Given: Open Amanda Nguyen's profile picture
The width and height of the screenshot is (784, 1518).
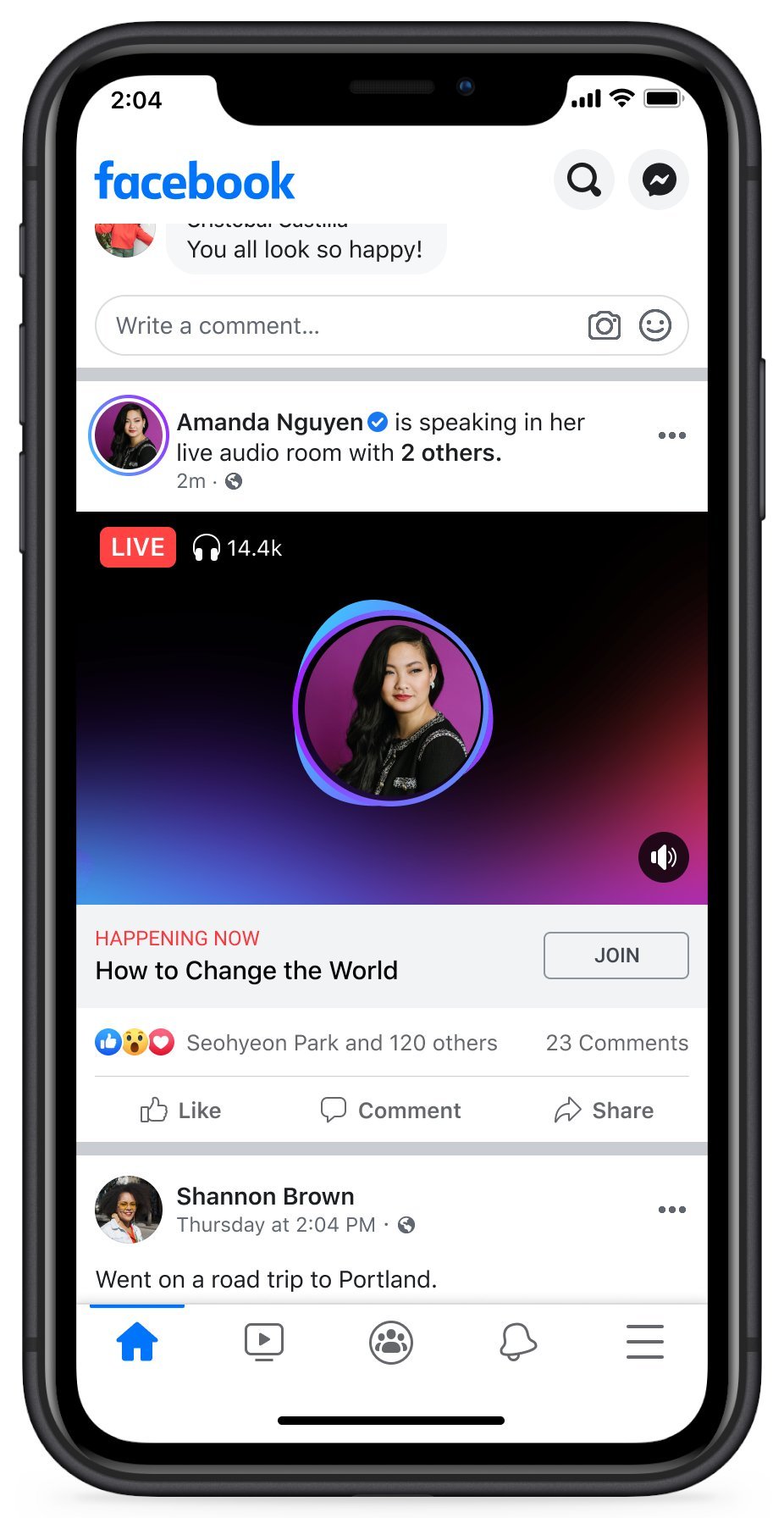Looking at the screenshot, I should click(x=129, y=435).
